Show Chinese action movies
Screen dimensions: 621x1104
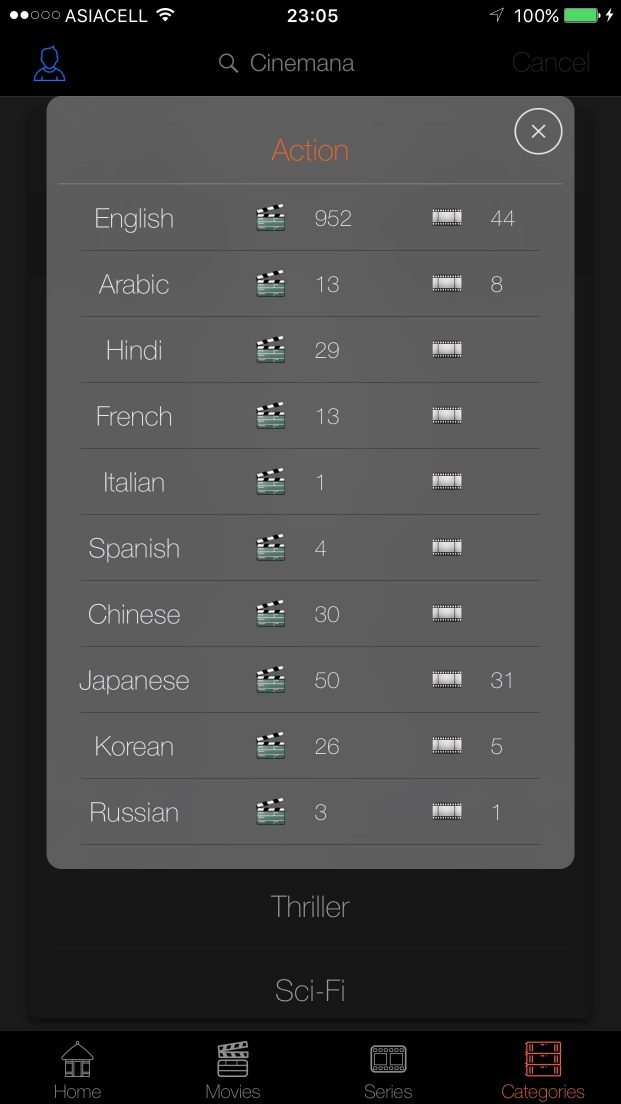[298, 614]
